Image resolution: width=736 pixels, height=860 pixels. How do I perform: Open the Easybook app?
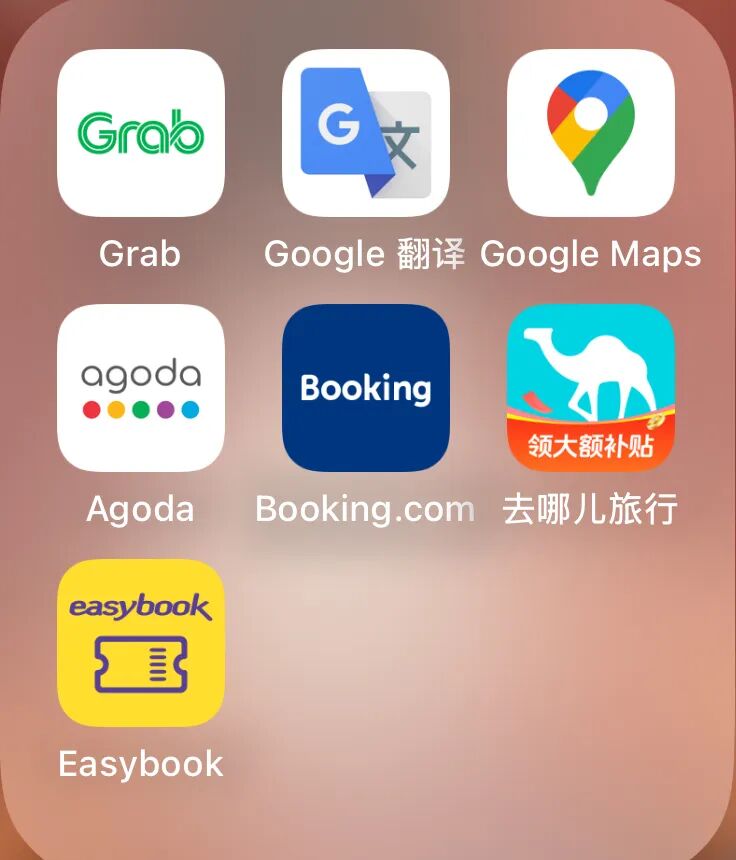141,643
